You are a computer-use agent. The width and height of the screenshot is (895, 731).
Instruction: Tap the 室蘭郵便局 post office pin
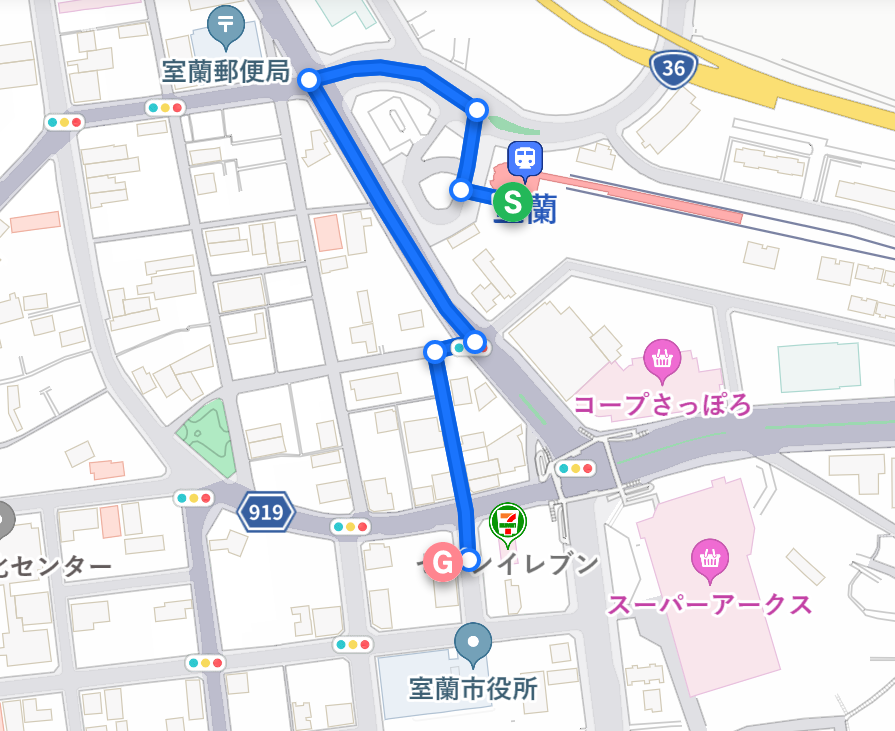(225, 25)
